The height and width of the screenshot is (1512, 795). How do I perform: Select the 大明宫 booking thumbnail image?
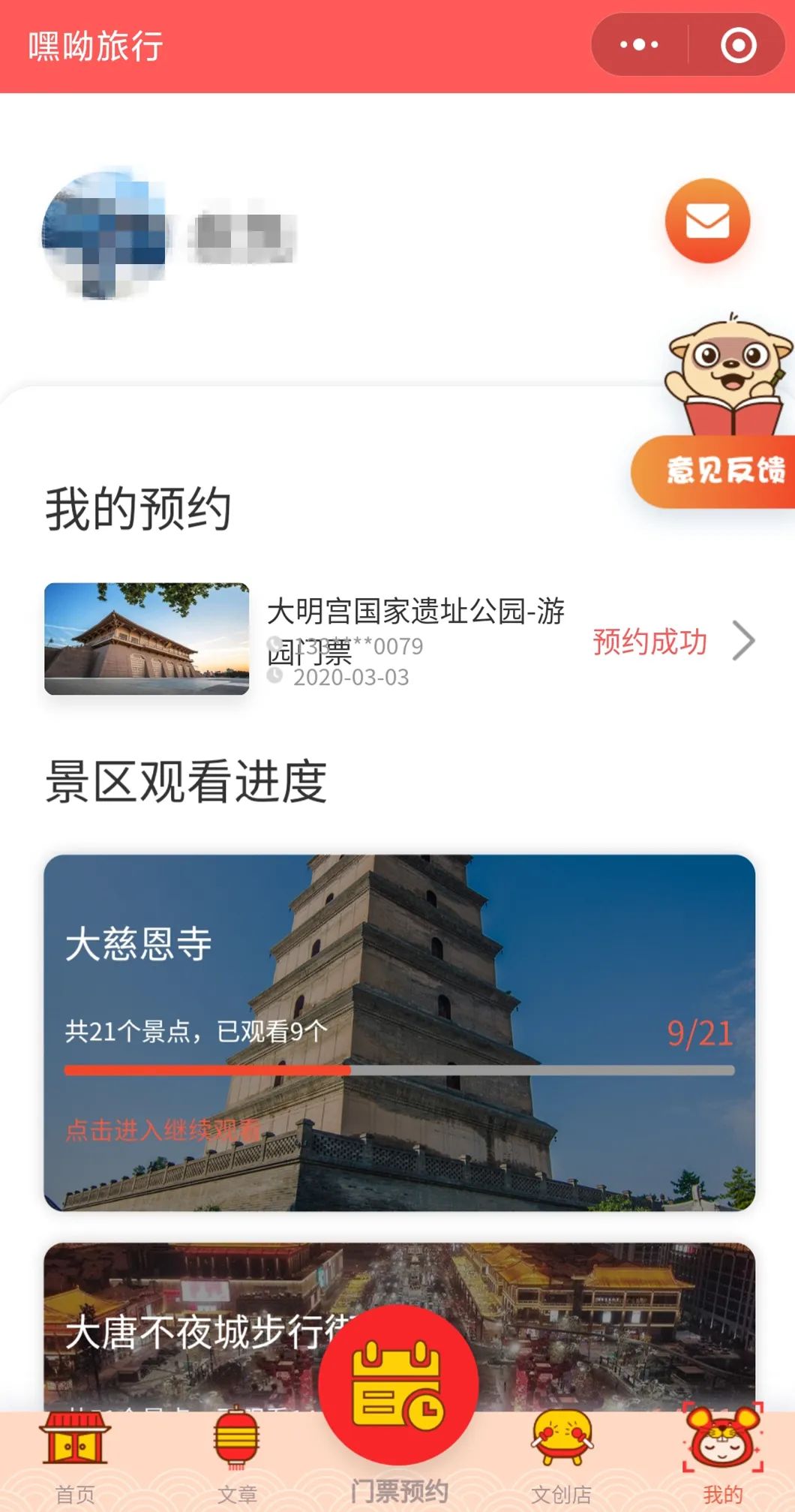(147, 639)
